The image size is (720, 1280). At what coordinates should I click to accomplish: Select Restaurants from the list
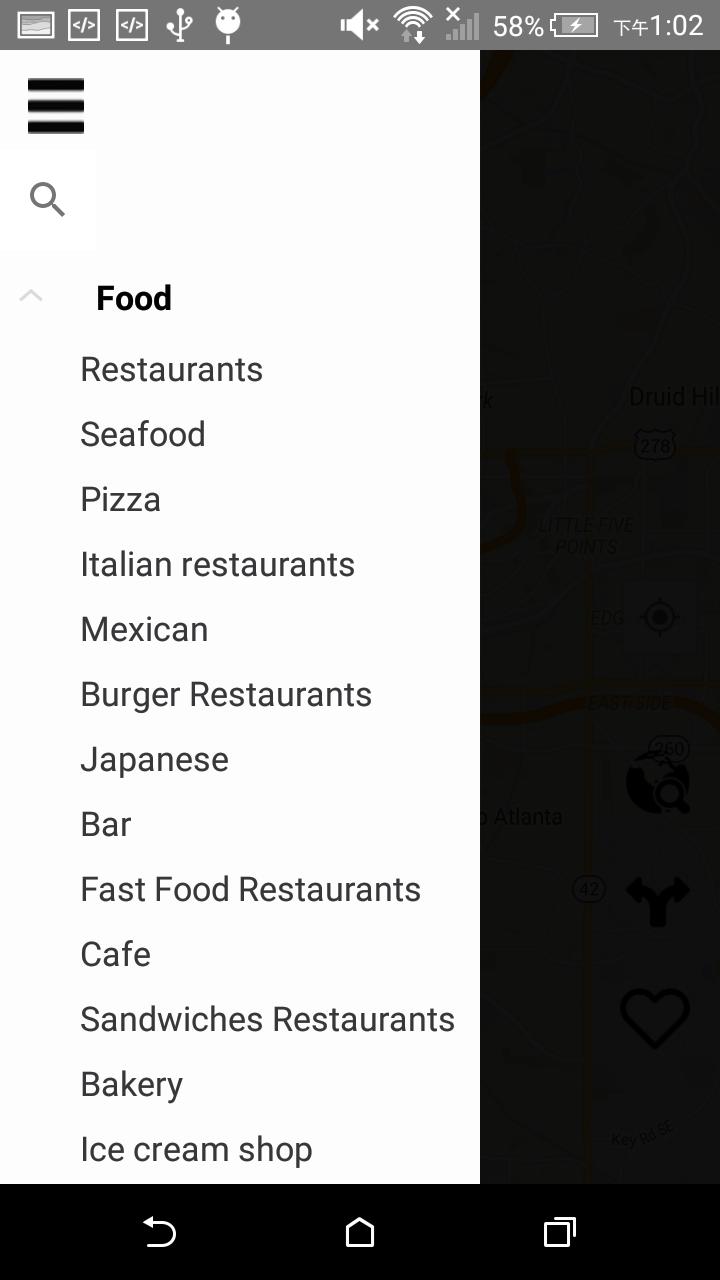(x=171, y=368)
